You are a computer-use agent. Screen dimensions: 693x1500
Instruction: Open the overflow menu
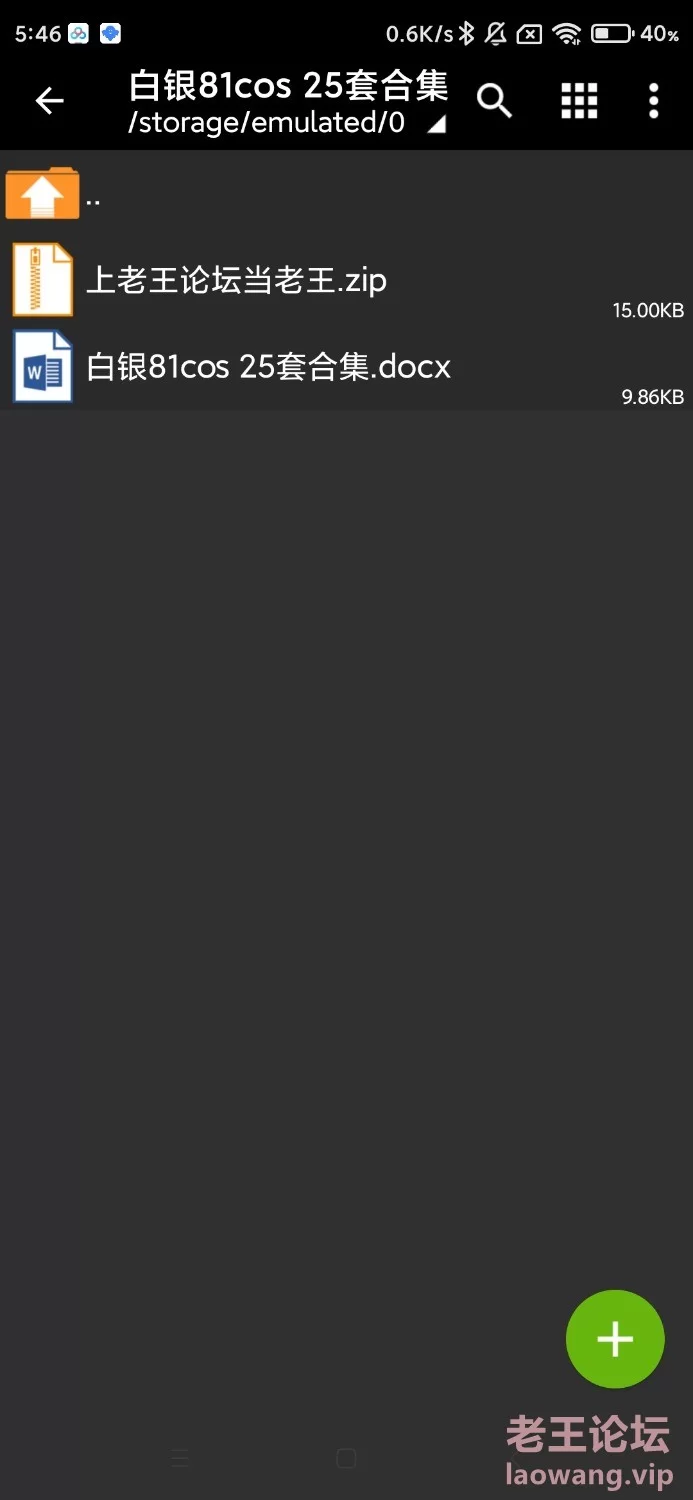[x=653, y=101]
